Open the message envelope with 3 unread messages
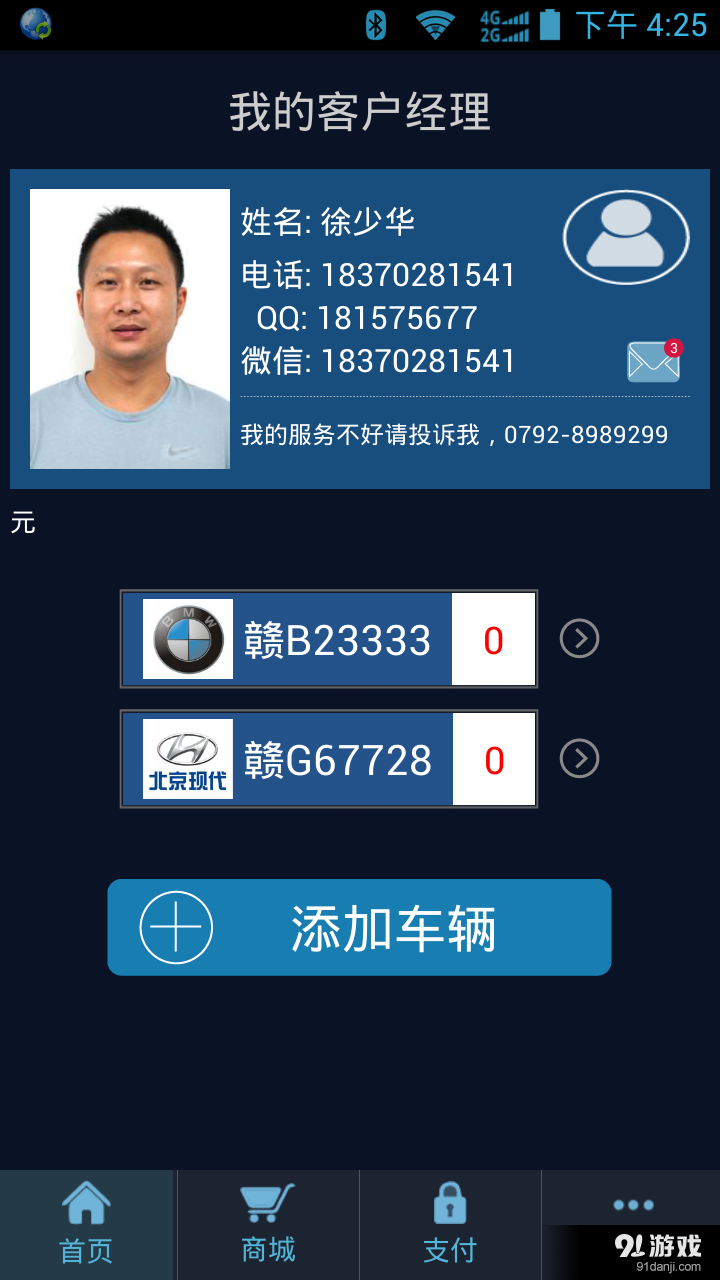 pos(652,362)
